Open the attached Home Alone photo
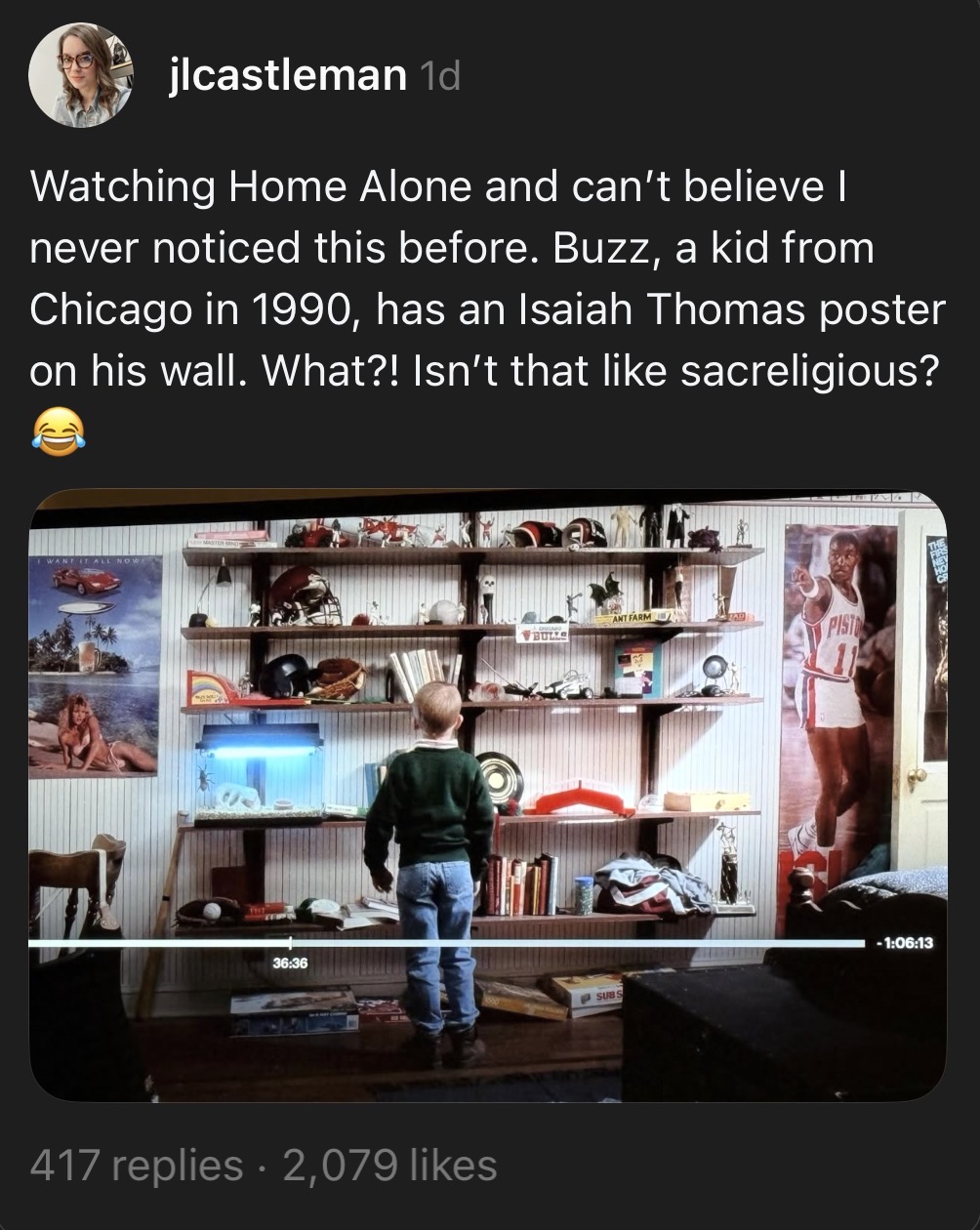980x1230 pixels. (488, 795)
